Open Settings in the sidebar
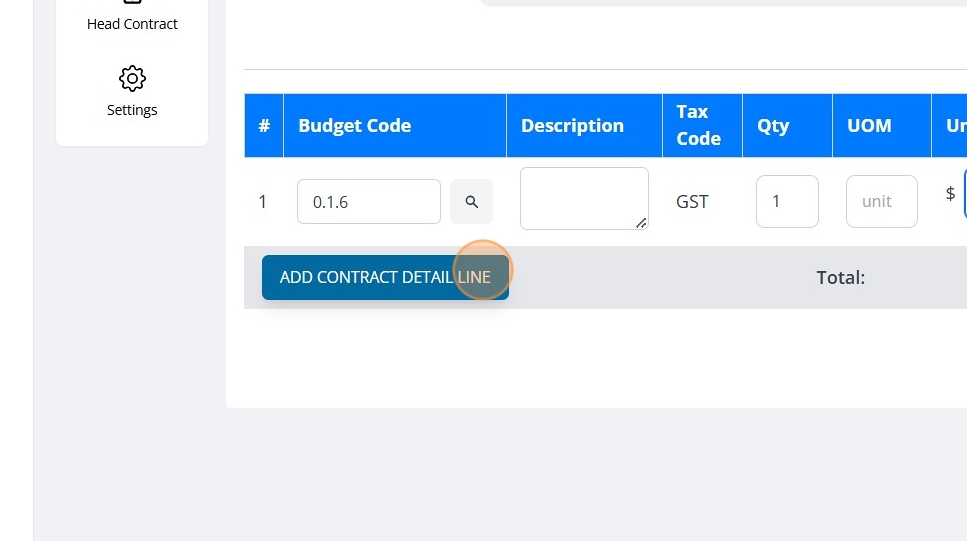 pyautogui.click(x=132, y=92)
